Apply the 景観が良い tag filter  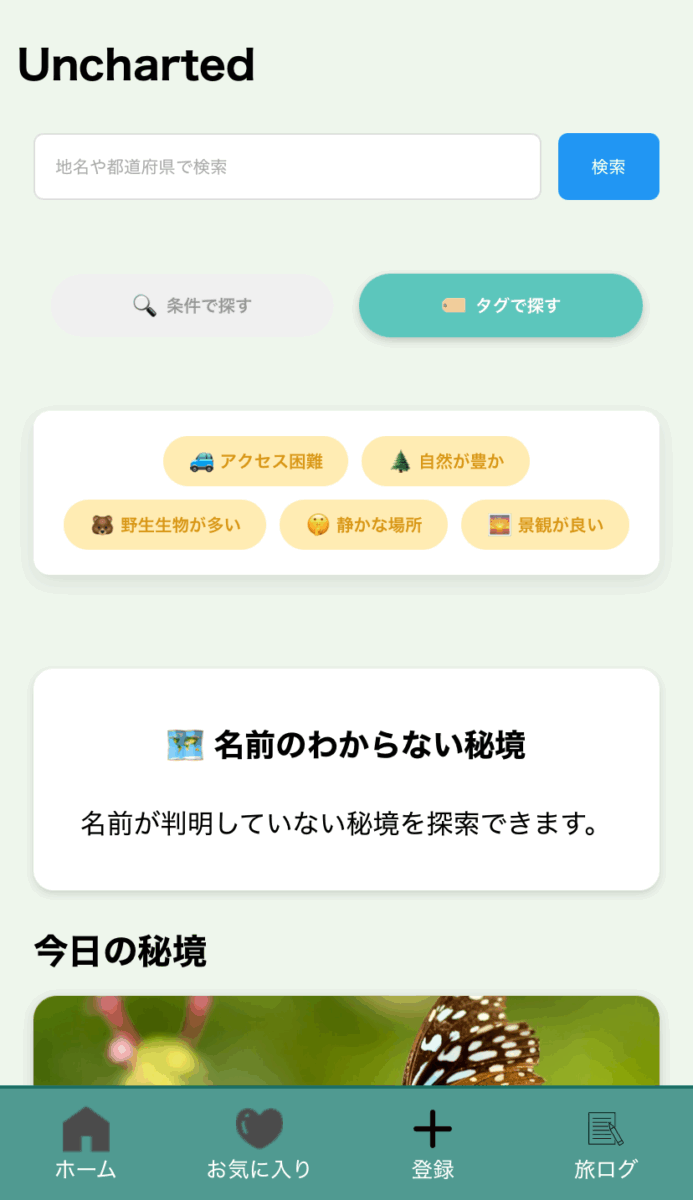pos(545,525)
